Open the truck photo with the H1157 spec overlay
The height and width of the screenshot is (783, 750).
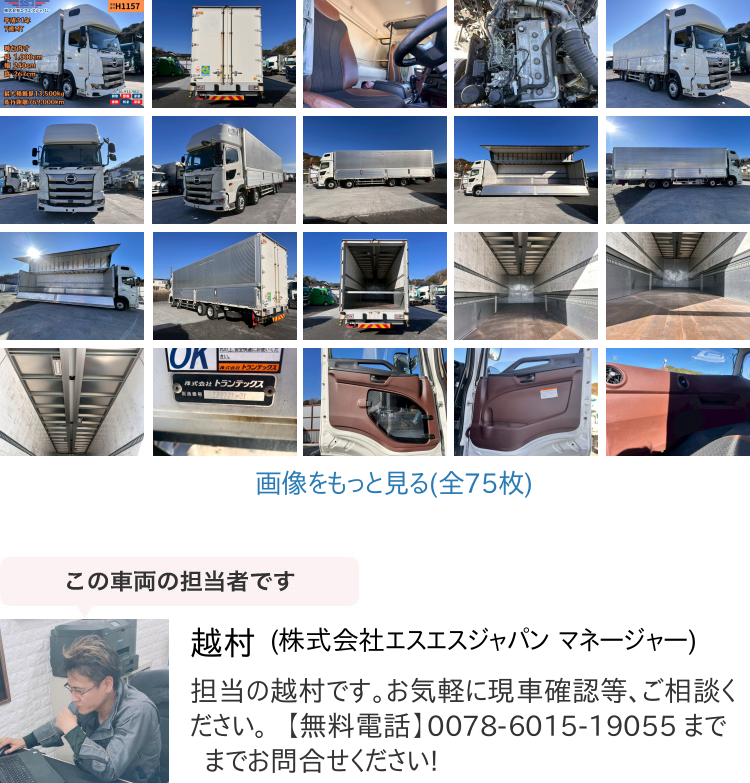(x=72, y=54)
